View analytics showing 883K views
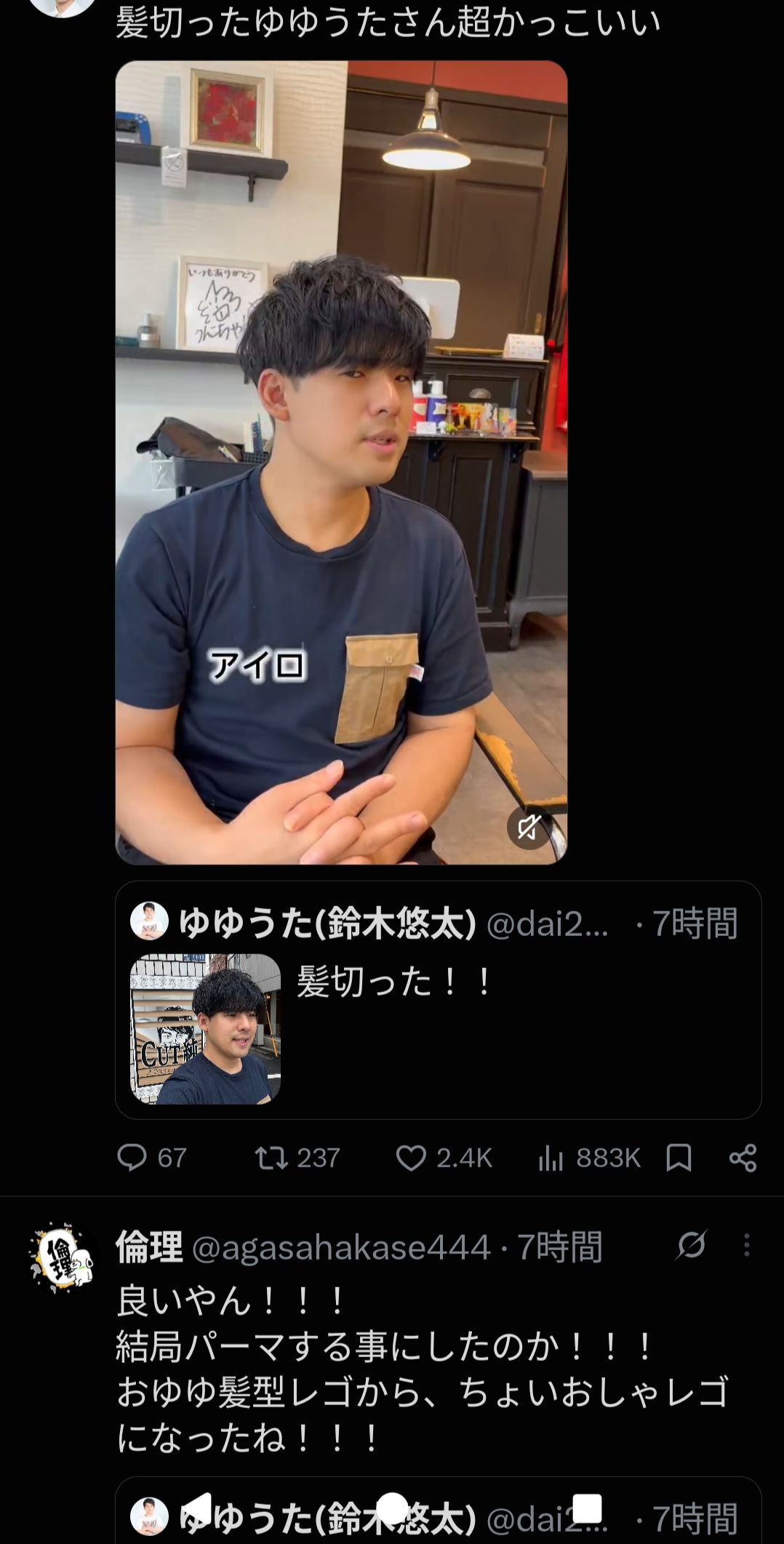 click(588, 1158)
